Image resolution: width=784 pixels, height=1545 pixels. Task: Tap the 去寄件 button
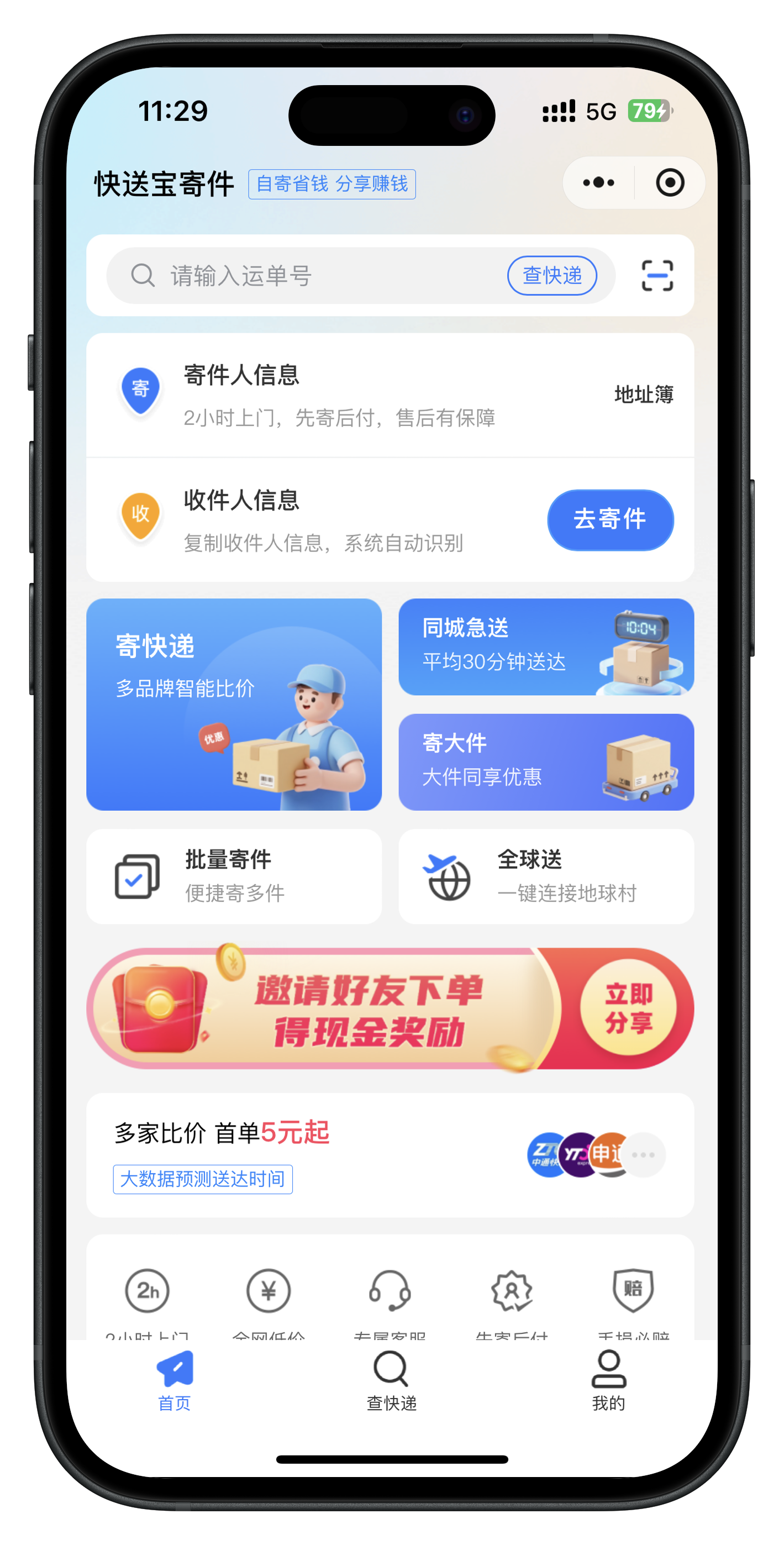609,520
